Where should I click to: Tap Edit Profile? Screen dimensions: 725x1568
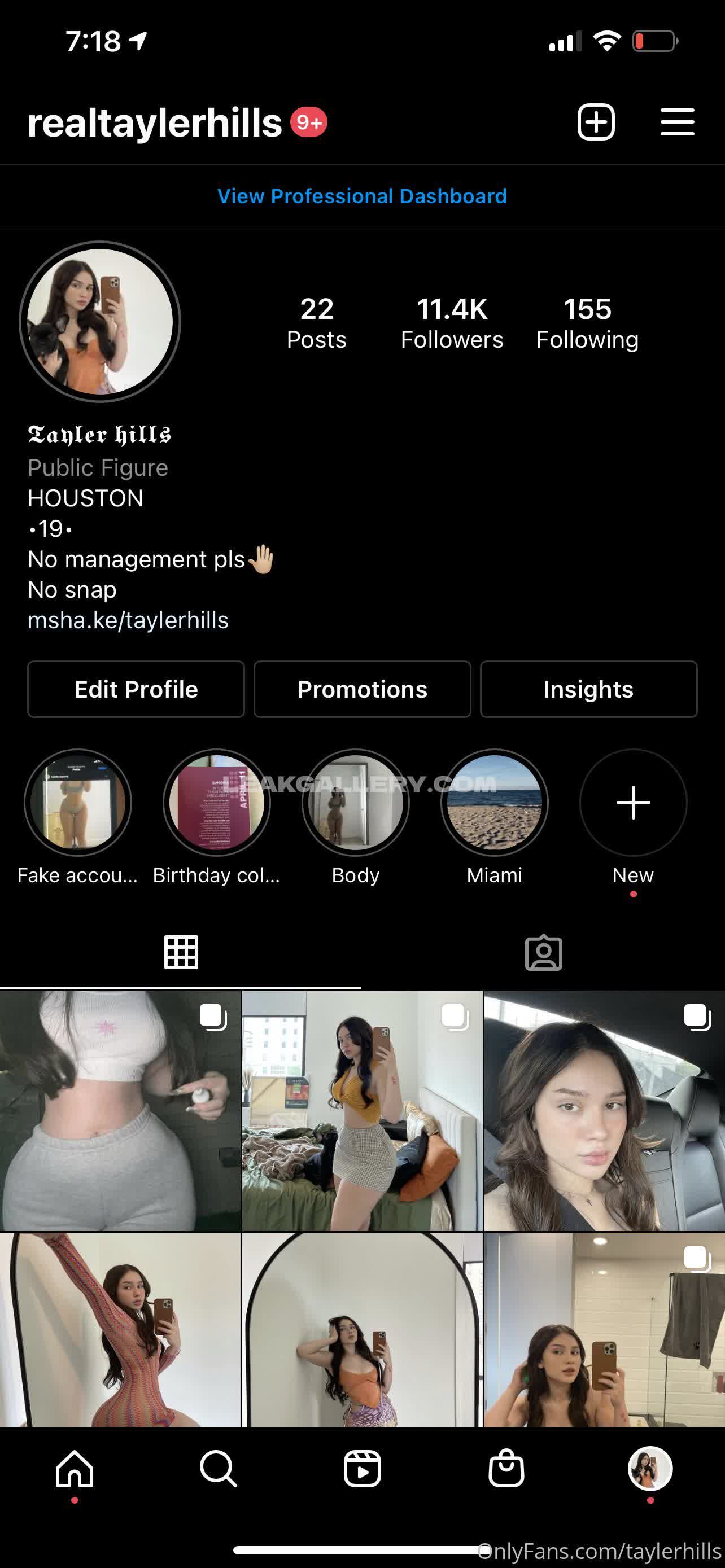click(136, 689)
